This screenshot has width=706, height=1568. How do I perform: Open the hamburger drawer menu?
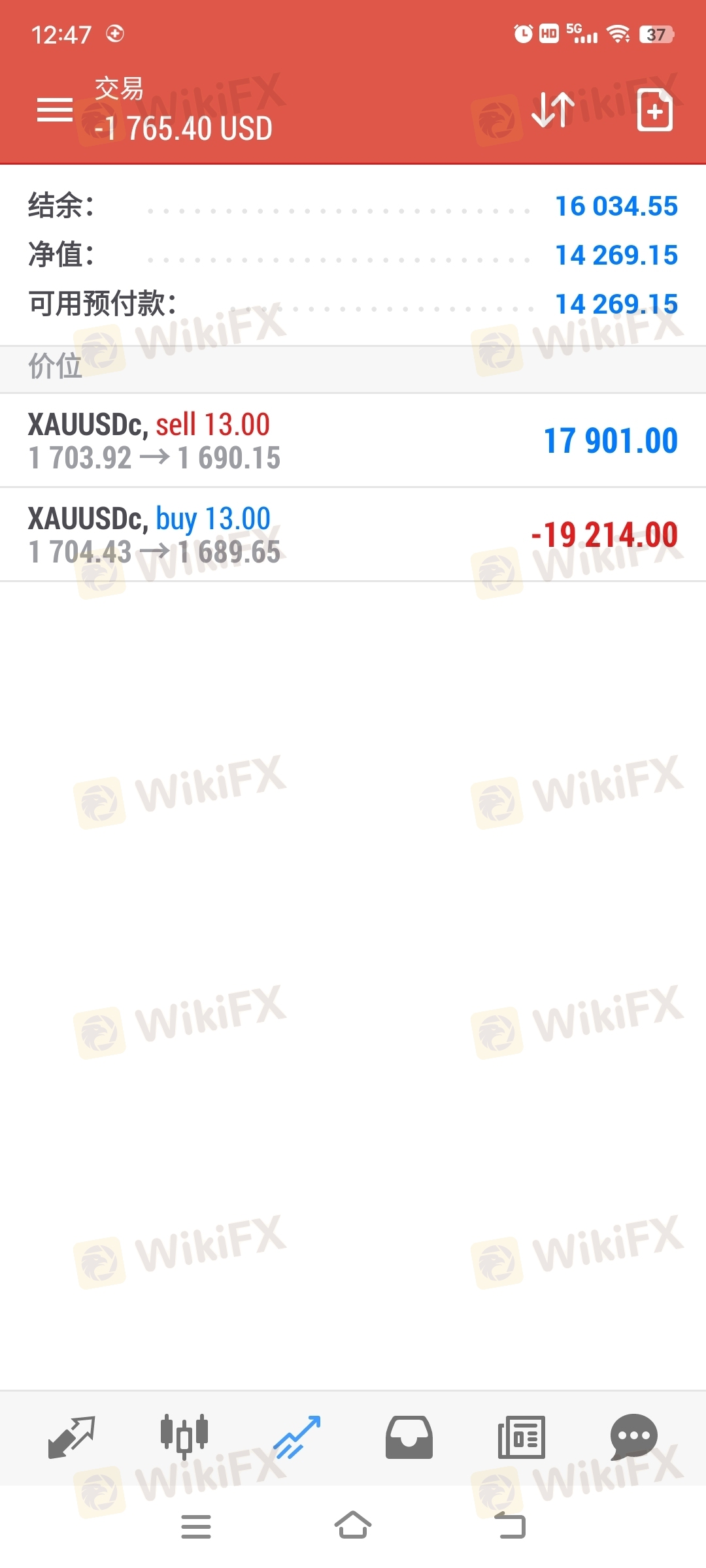pos(55,110)
